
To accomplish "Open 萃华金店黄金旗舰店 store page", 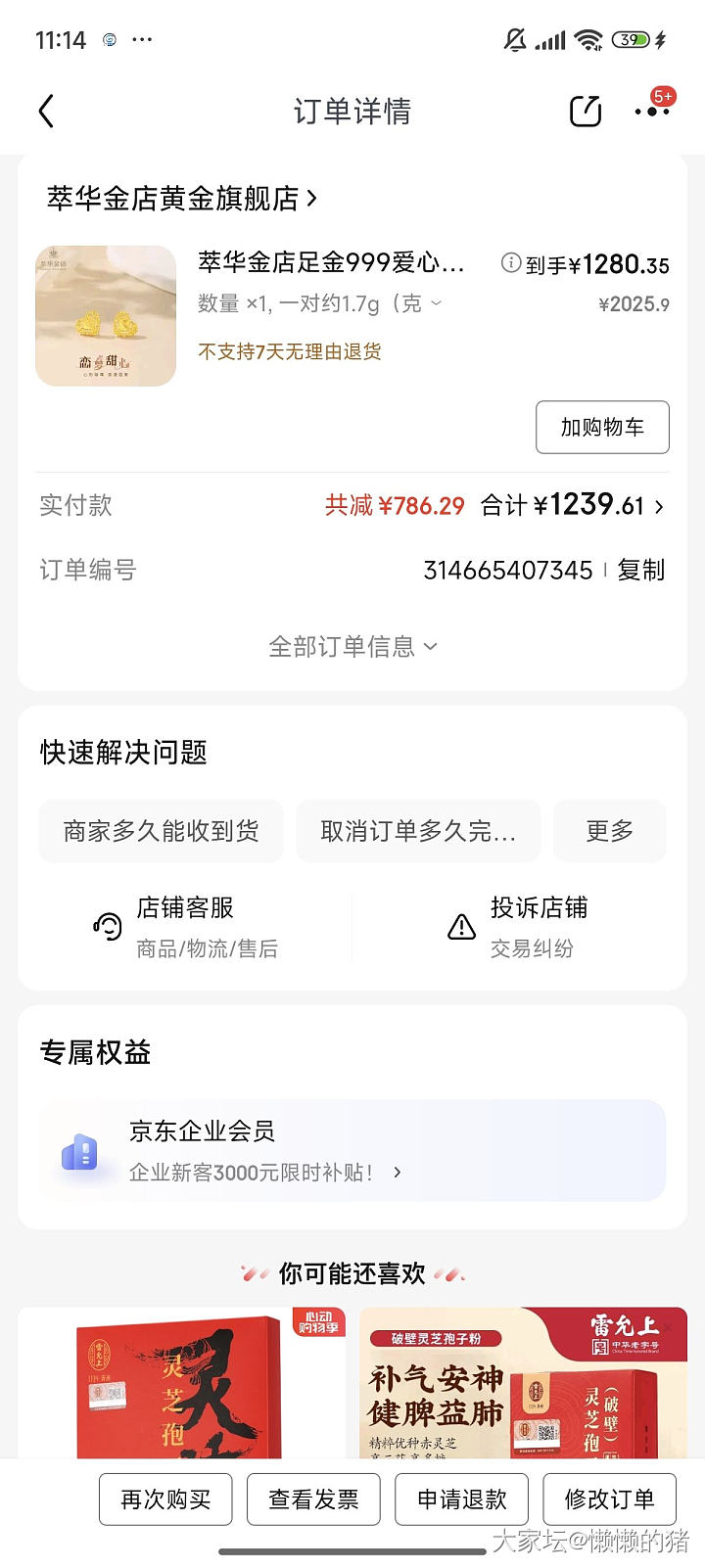I will [x=182, y=199].
